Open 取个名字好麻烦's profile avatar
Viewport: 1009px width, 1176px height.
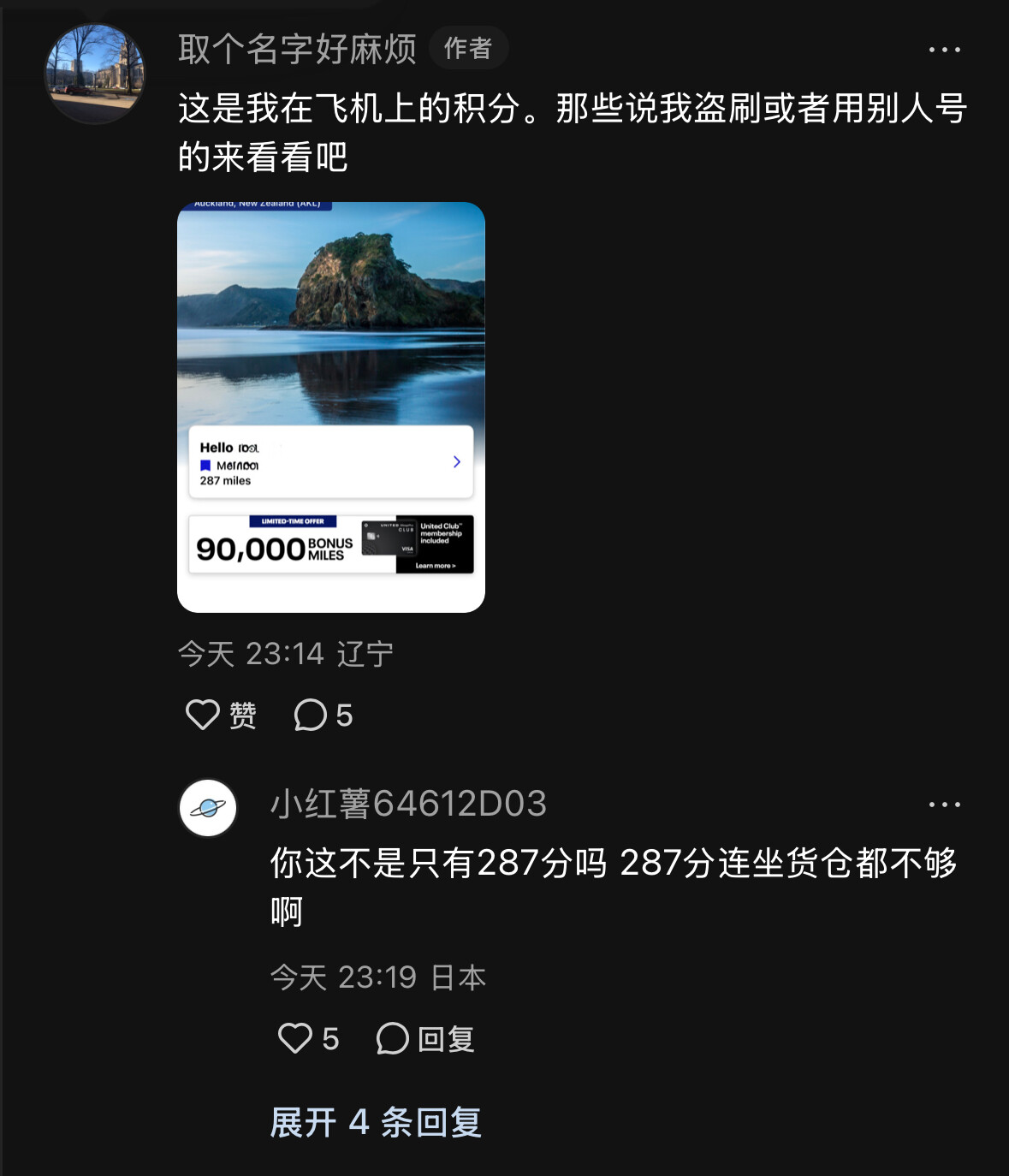point(94,73)
